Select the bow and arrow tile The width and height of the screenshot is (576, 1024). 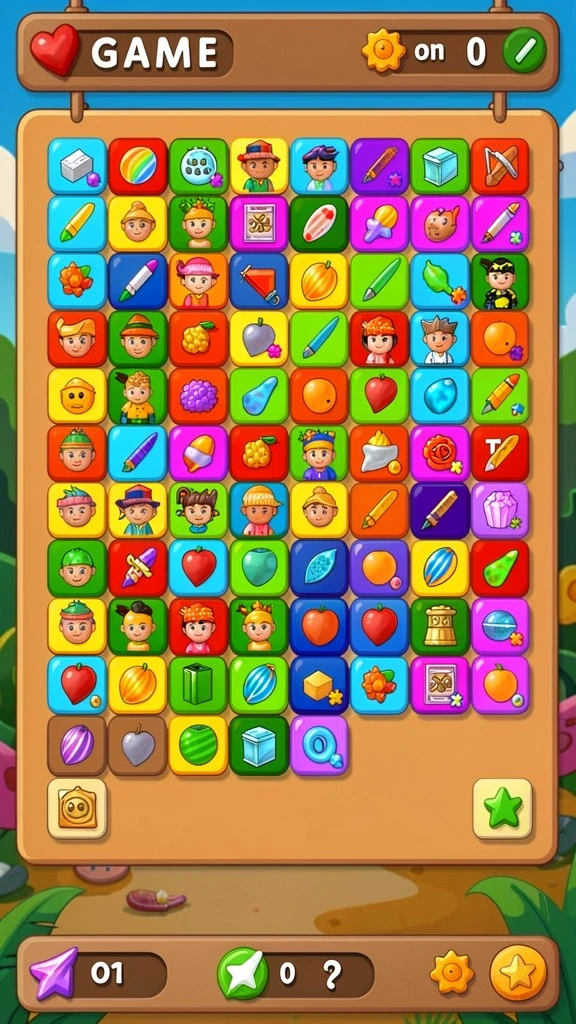tap(500, 167)
